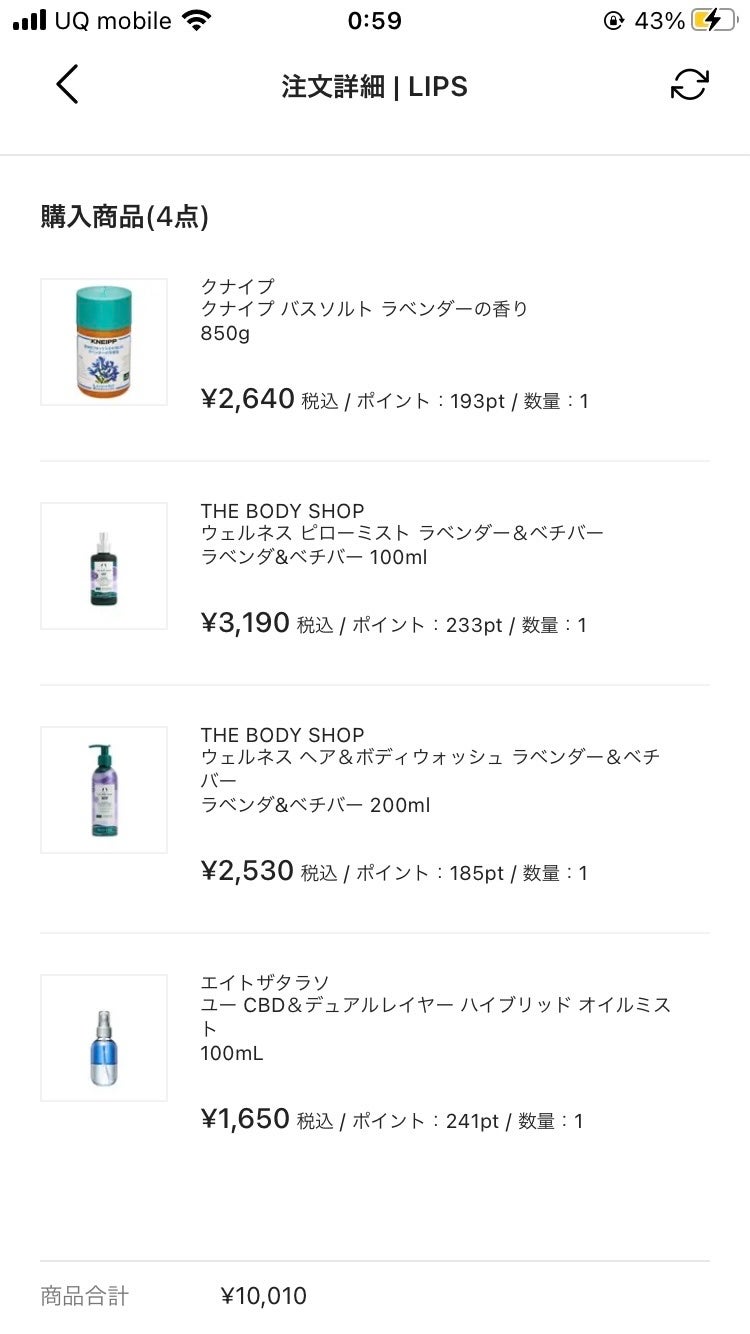Image resolution: width=750 pixels, height=1334 pixels.
Task: Tap the pillow mist bottle thumbnail
Action: click(104, 565)
